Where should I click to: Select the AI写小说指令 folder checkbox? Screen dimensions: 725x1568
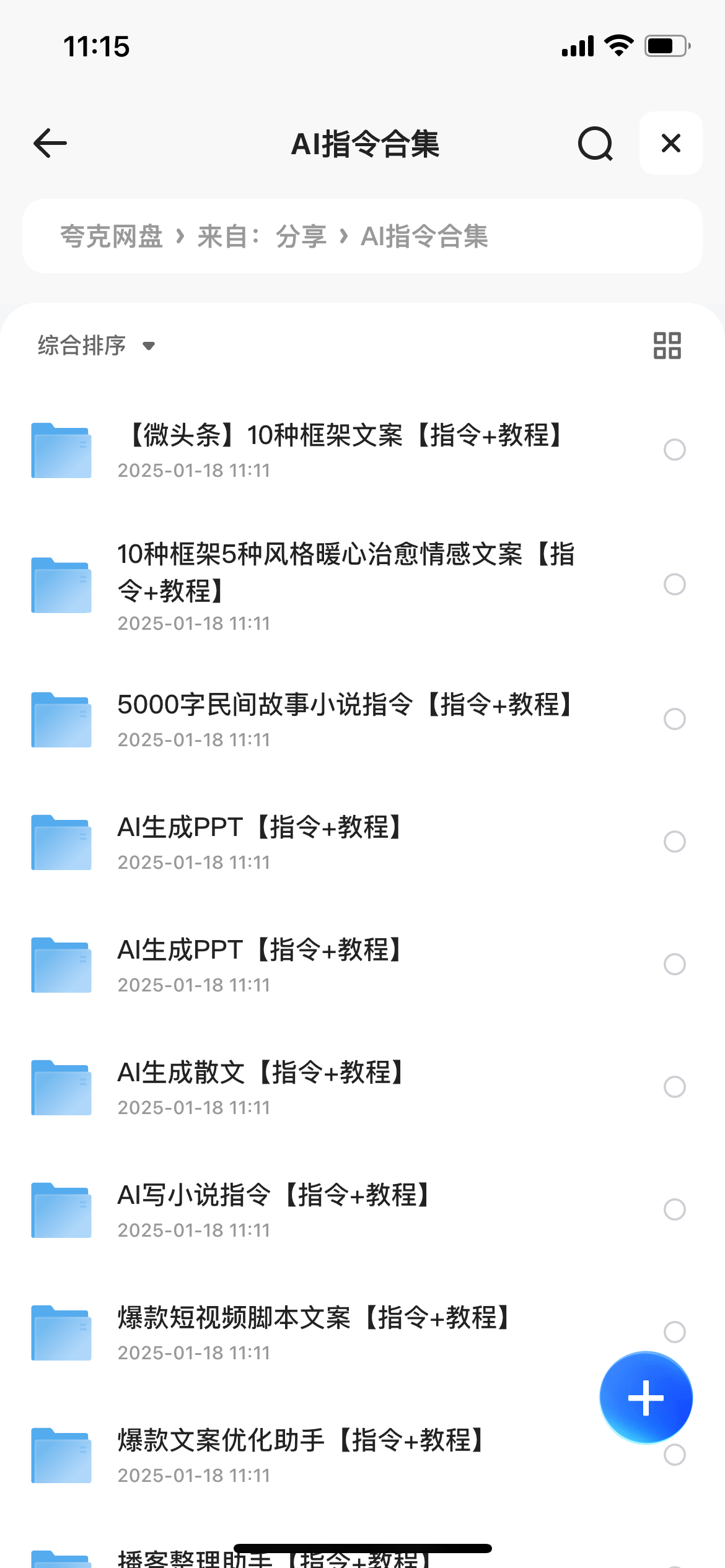674,1209
